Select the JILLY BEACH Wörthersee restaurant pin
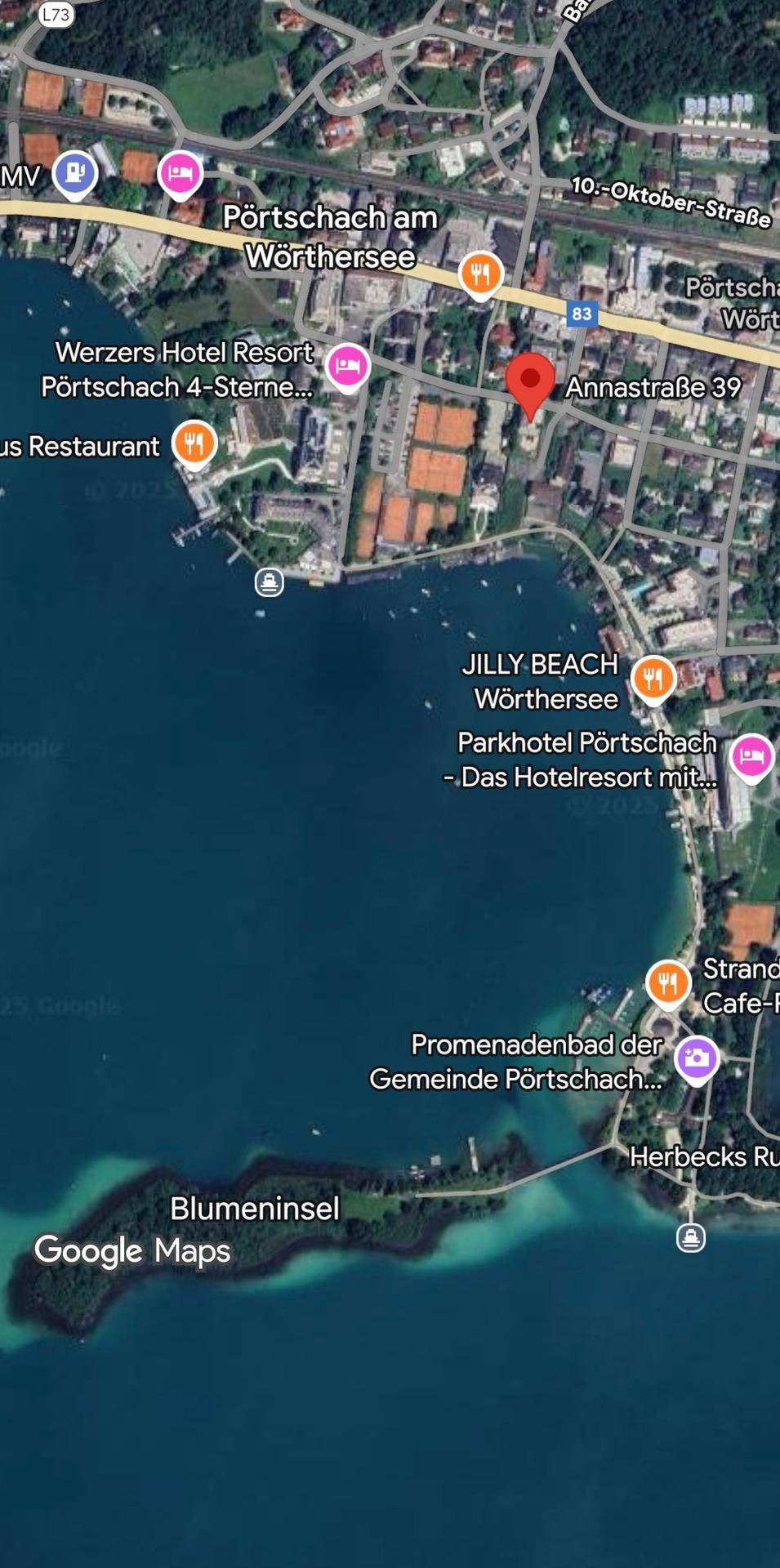780x1568 pixels. [x=653, y=679]
